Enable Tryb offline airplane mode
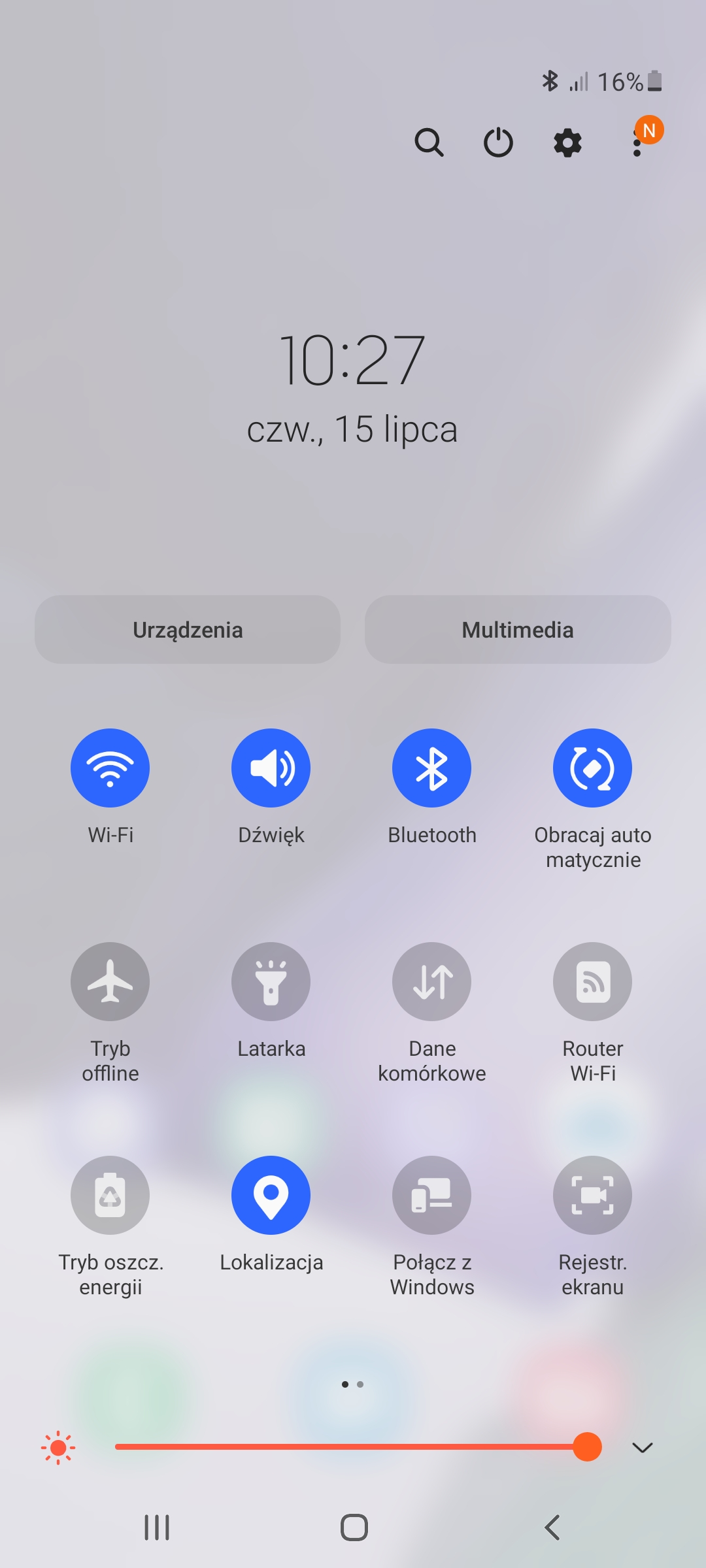The image size is (706, 1568). [x=110, y=981]
